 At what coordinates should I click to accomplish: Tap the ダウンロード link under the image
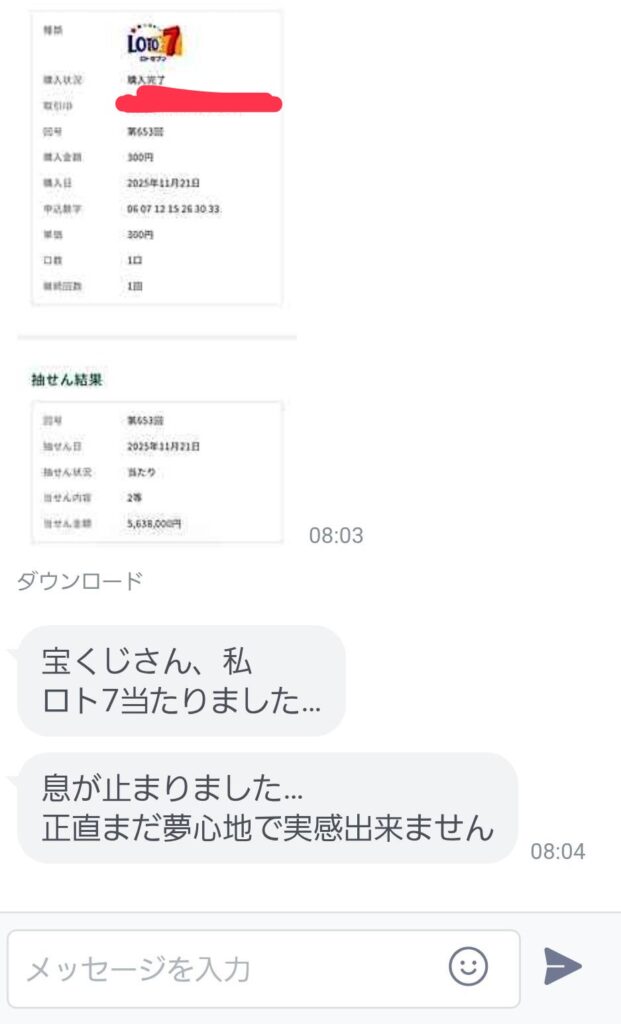[x=79, y=582]
